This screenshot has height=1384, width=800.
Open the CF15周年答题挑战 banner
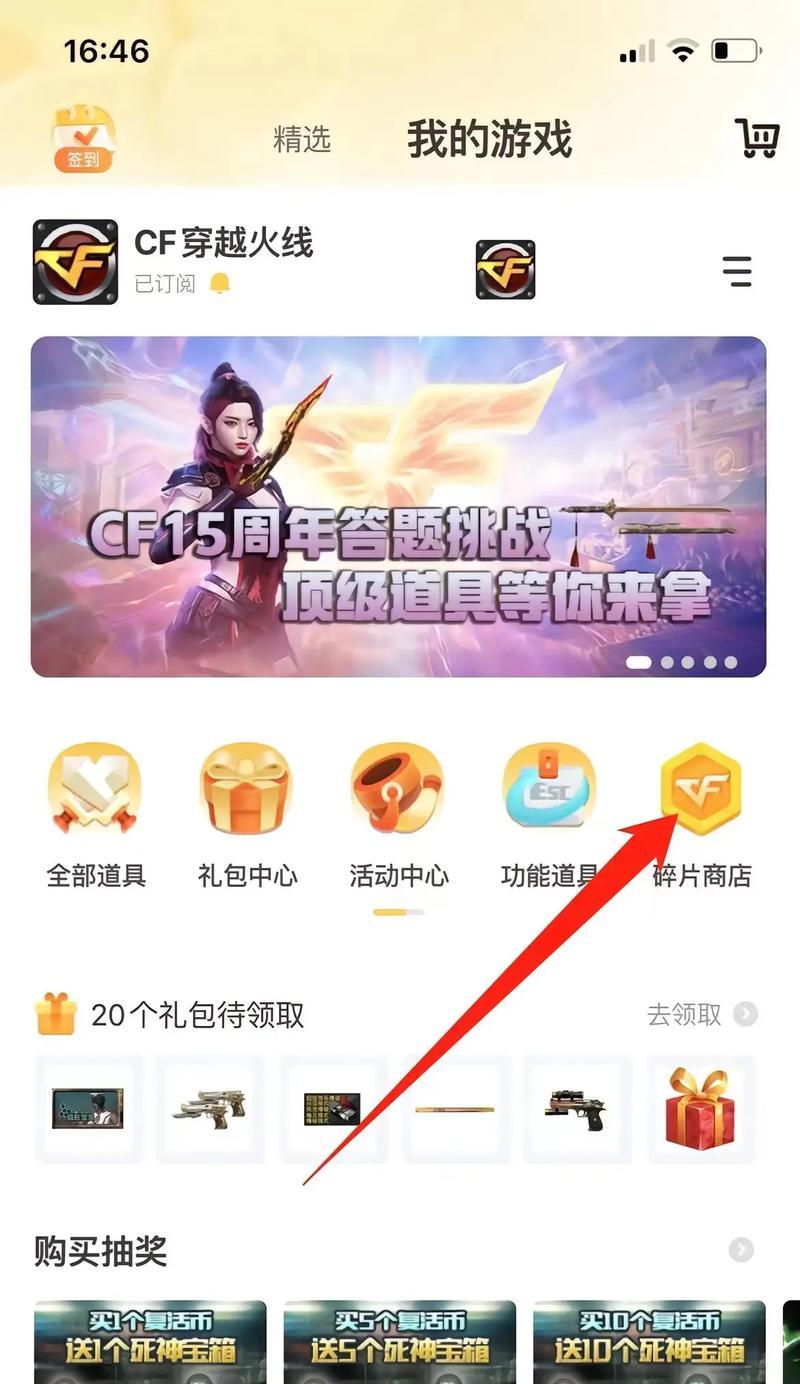(x=398, y=507)
